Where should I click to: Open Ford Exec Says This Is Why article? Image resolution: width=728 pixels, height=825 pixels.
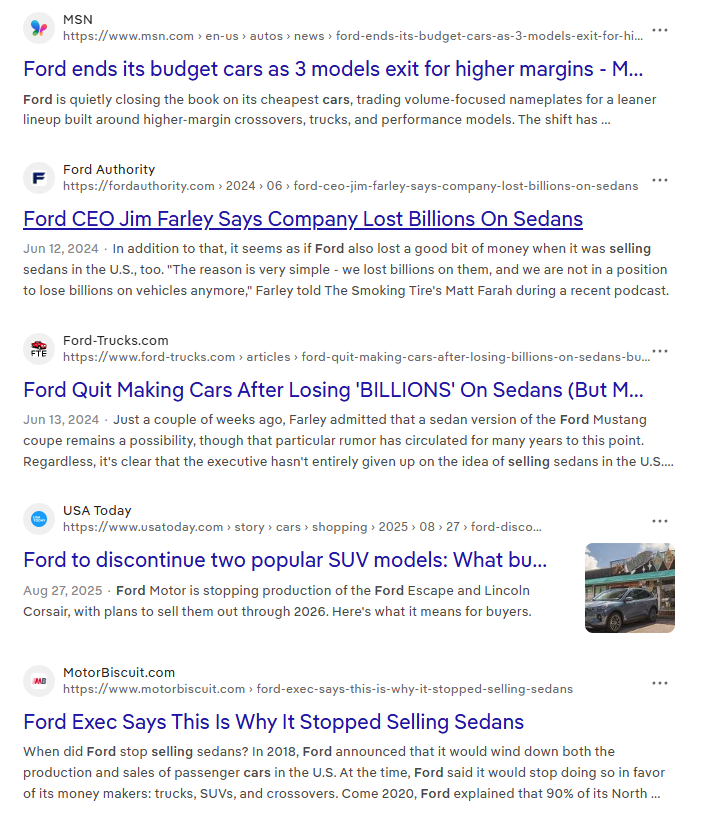pos(273,721)
